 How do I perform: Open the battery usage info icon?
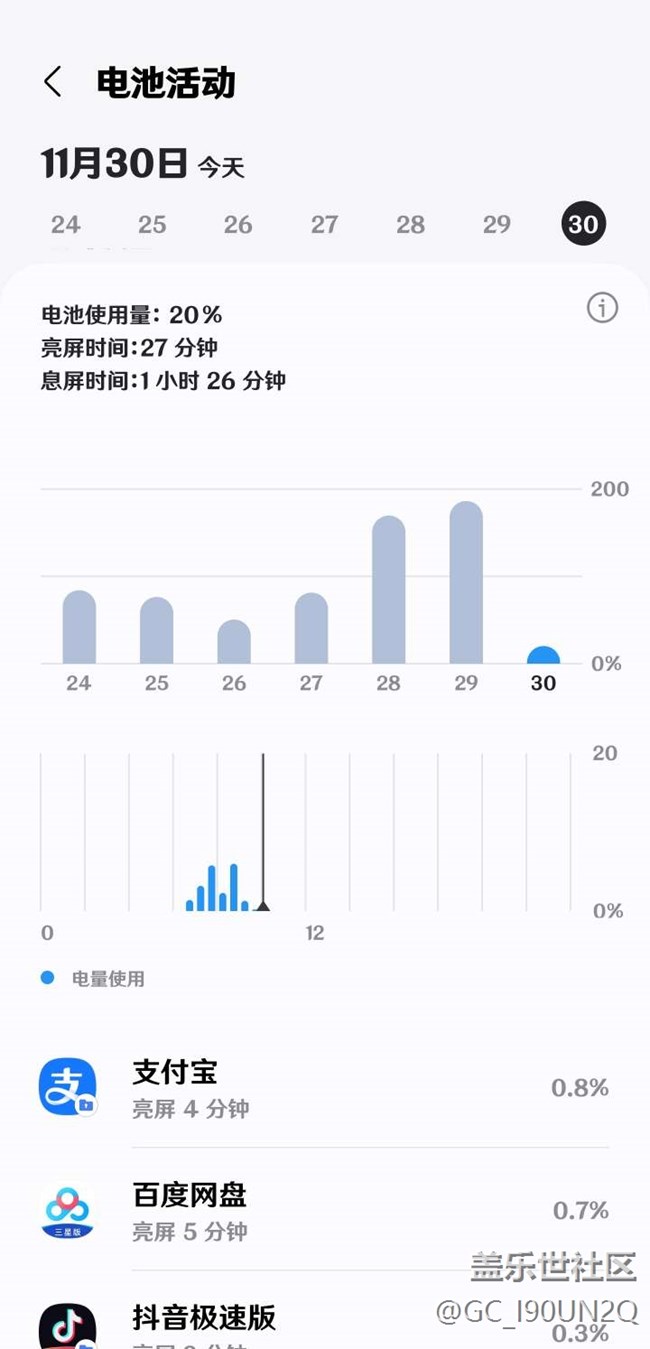click(x=602, y=309)
